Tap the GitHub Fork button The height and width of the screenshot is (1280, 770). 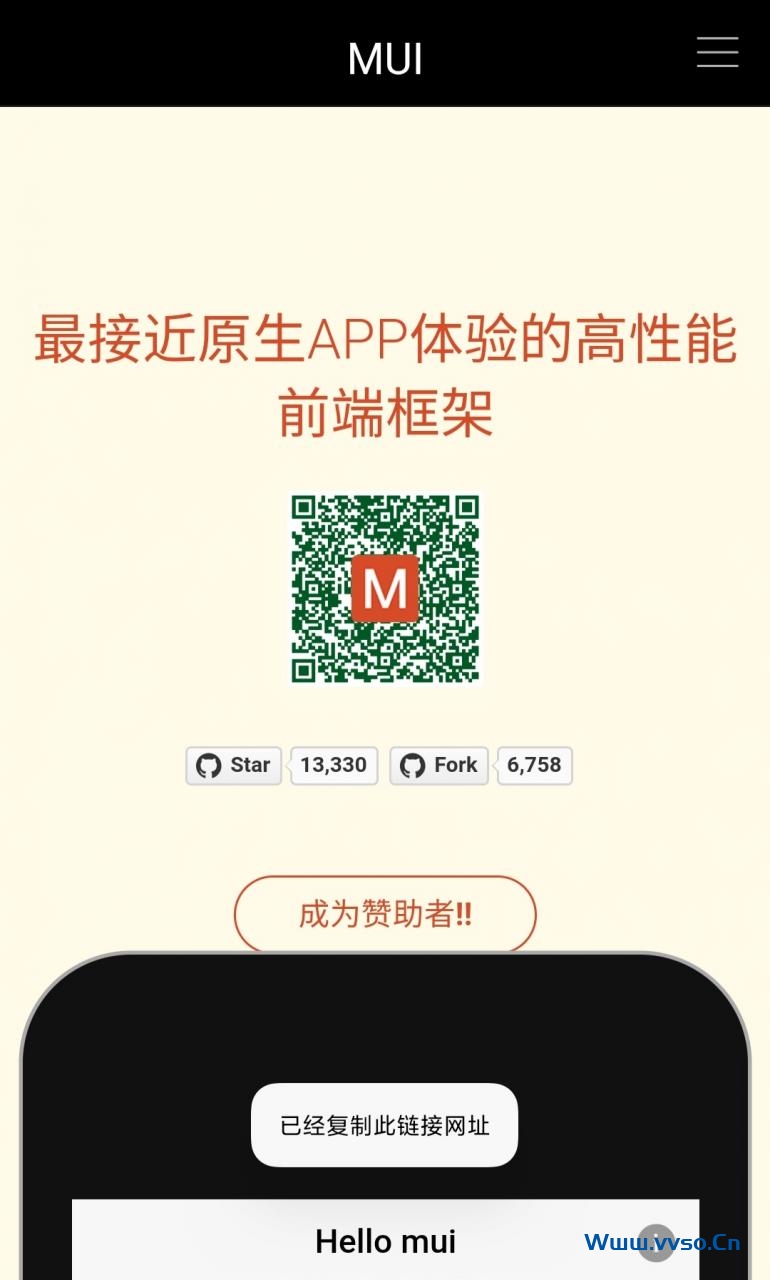click(439, 765)
